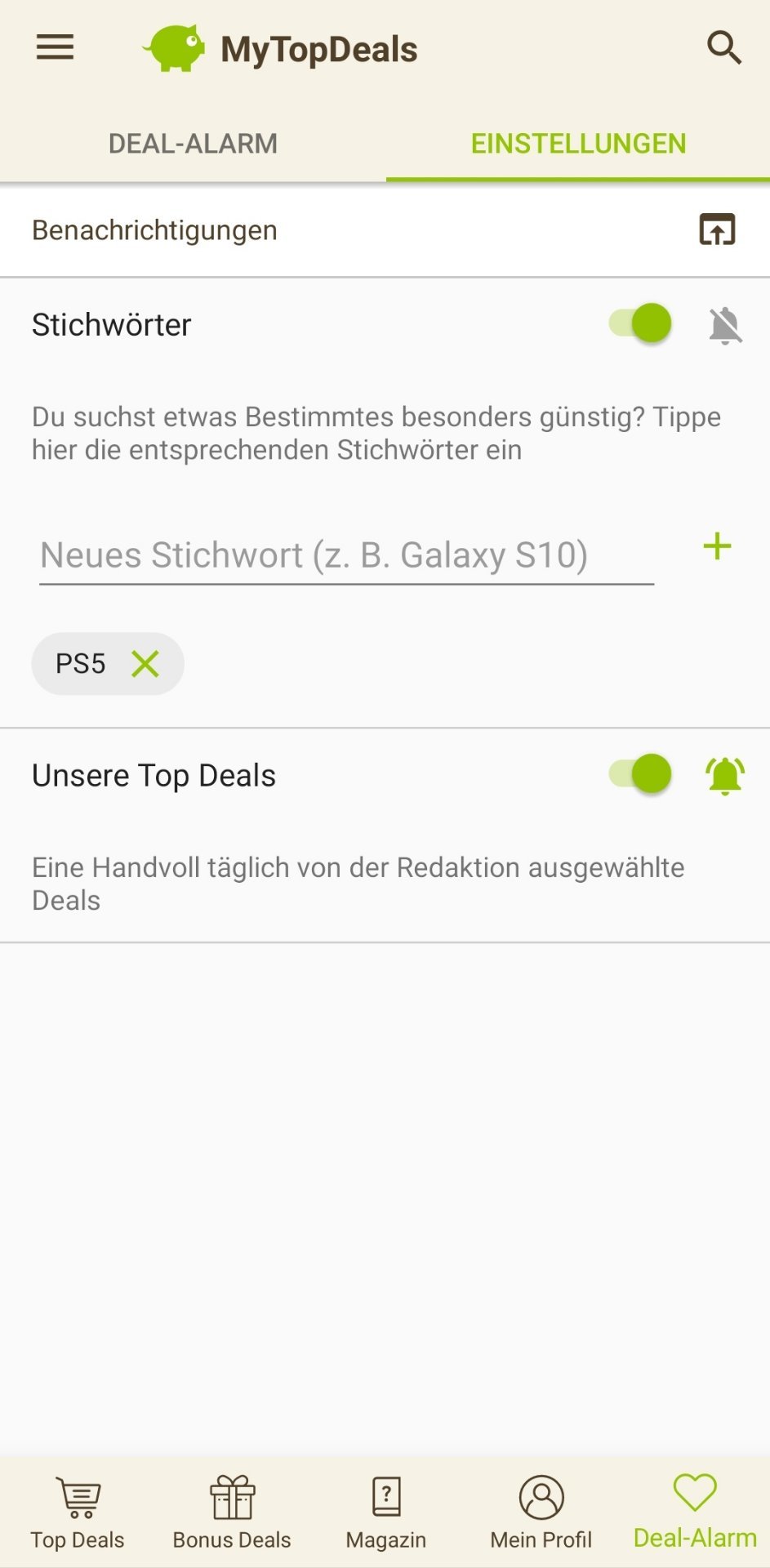Open Benachrichtigungen system settings

[717, 229]
